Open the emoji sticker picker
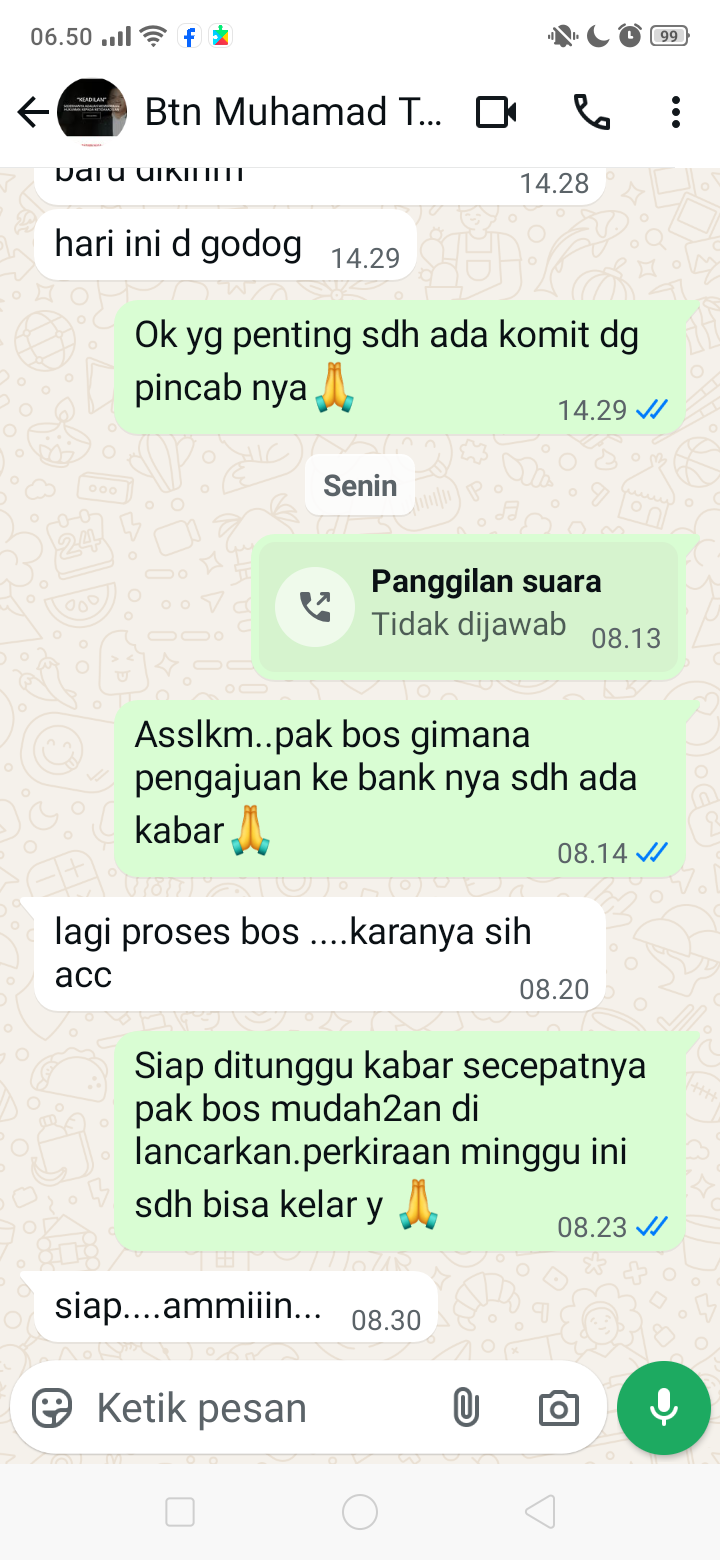This screenshot has width=720, height=1560. pos(52,1408)
